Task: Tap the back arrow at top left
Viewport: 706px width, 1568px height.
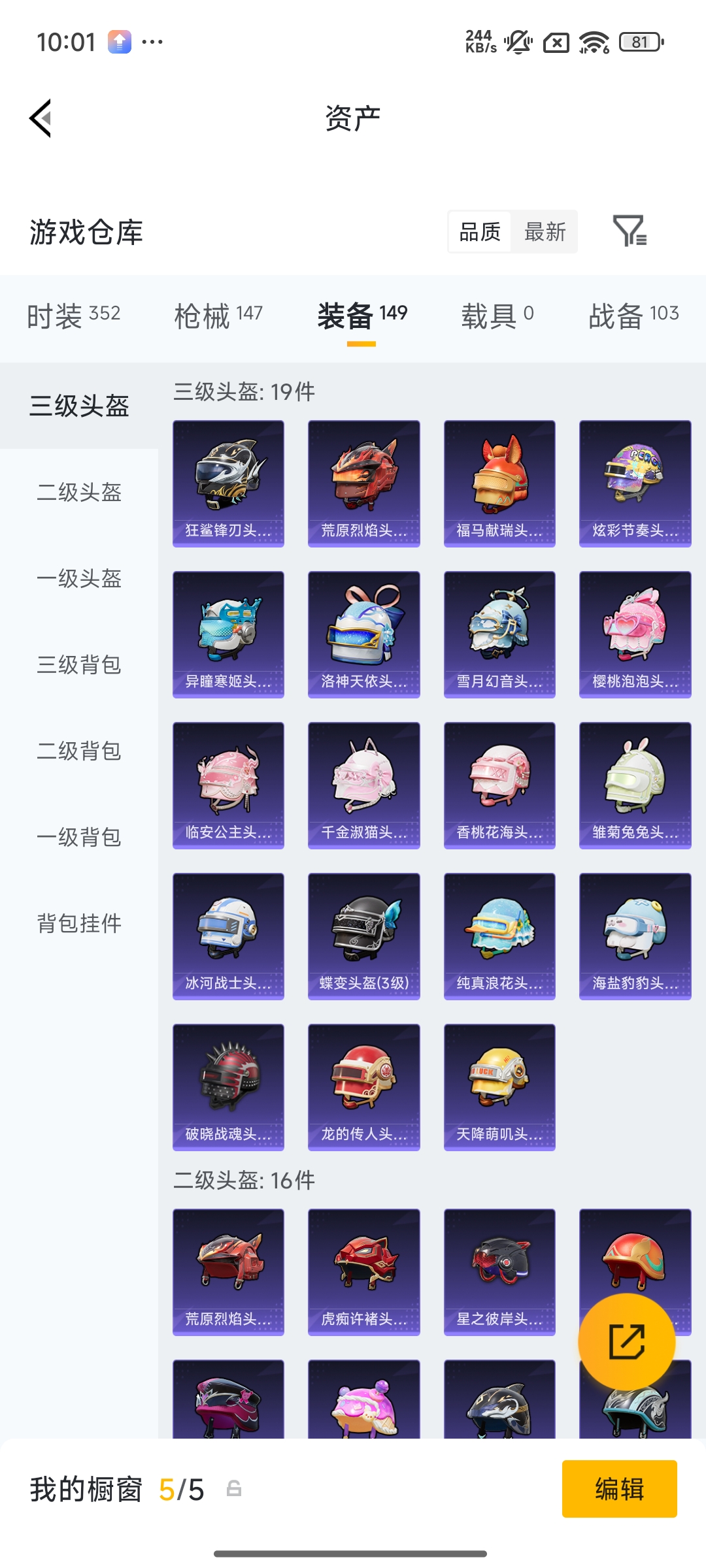Action: click(41, 118)
